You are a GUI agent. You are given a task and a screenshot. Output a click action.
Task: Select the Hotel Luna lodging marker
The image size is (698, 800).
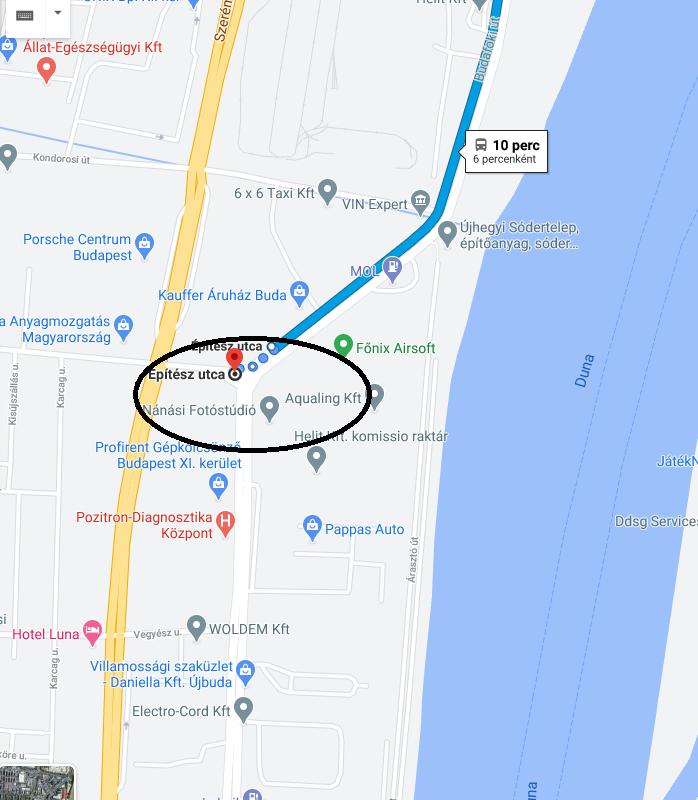pyautogui.click(x=92, y=632)
